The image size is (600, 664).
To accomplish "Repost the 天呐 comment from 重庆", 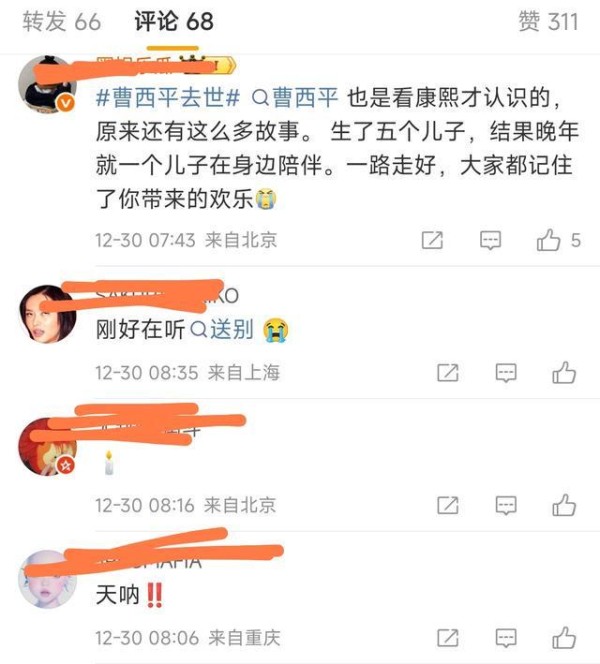I will click(448, 637).
